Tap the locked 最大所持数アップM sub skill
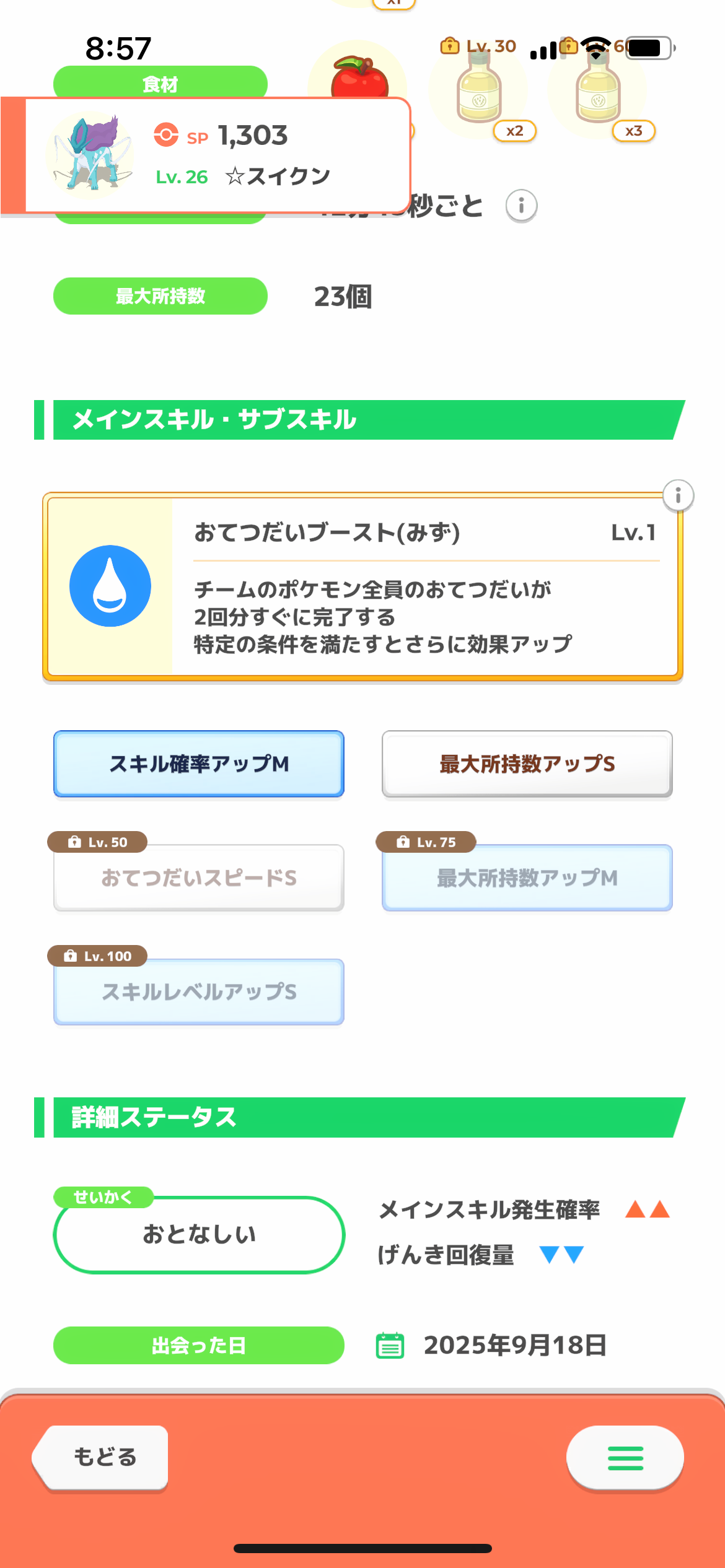This screenshot has height=1568, width=725. [527, 878]
